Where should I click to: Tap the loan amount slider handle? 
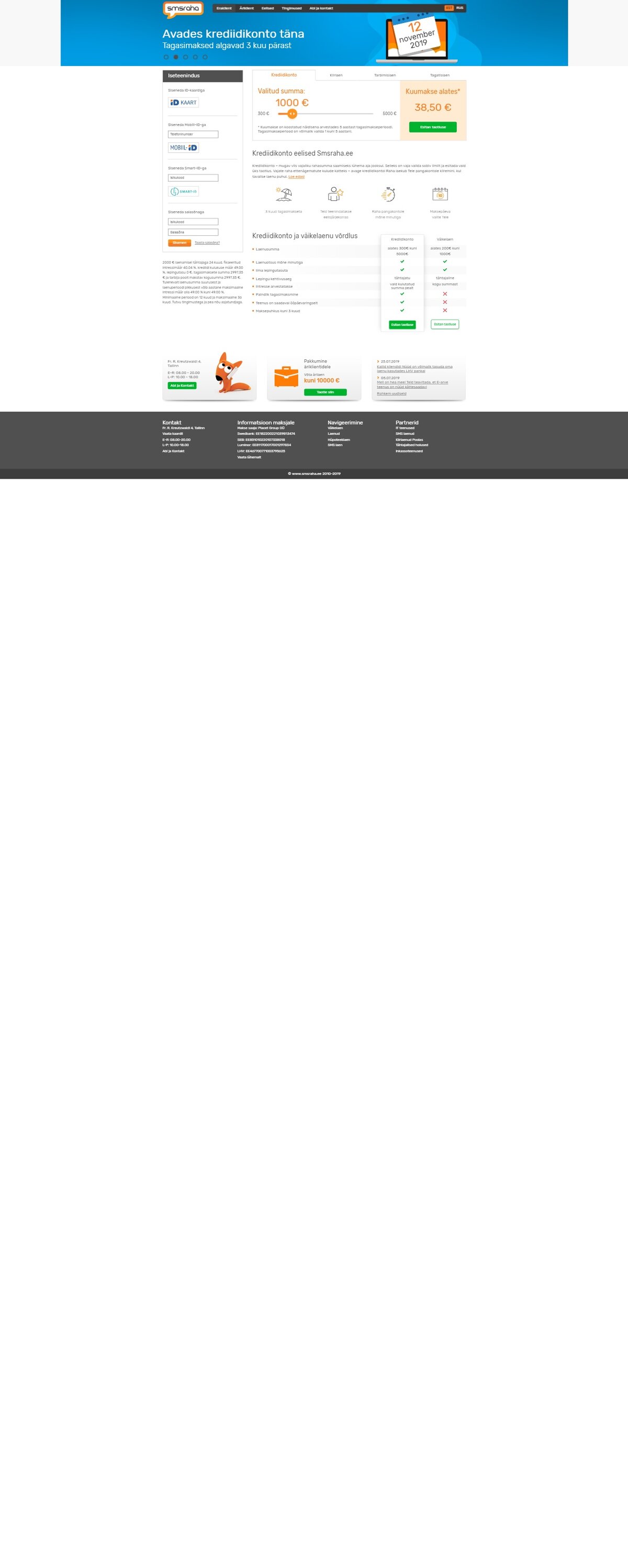292,114
